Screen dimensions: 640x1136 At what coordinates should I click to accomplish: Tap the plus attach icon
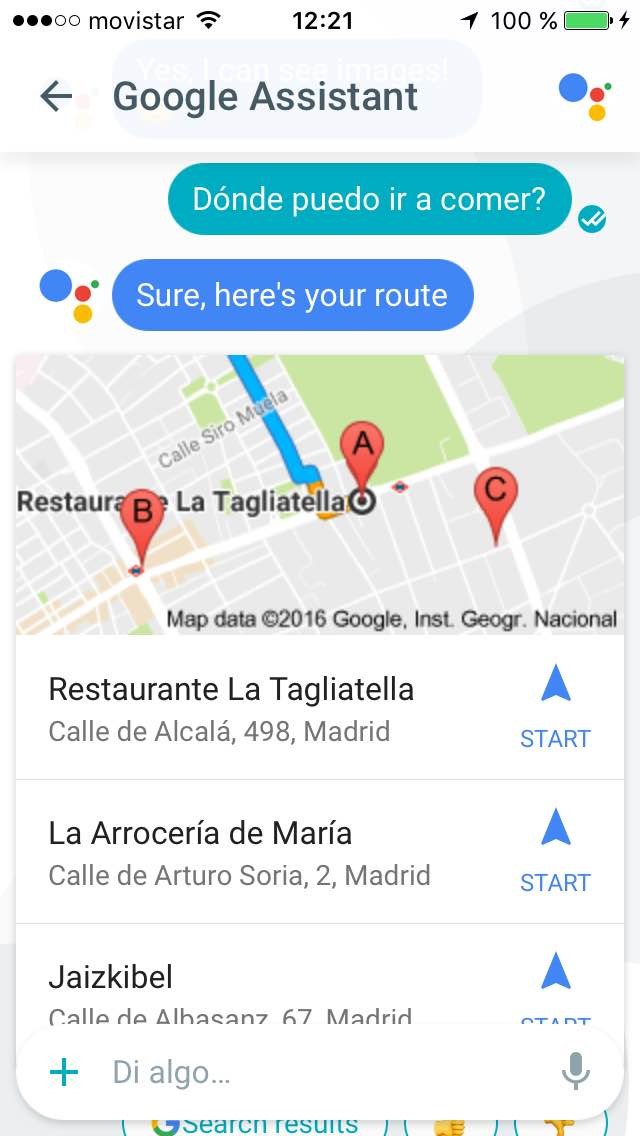pos(64,1072)
